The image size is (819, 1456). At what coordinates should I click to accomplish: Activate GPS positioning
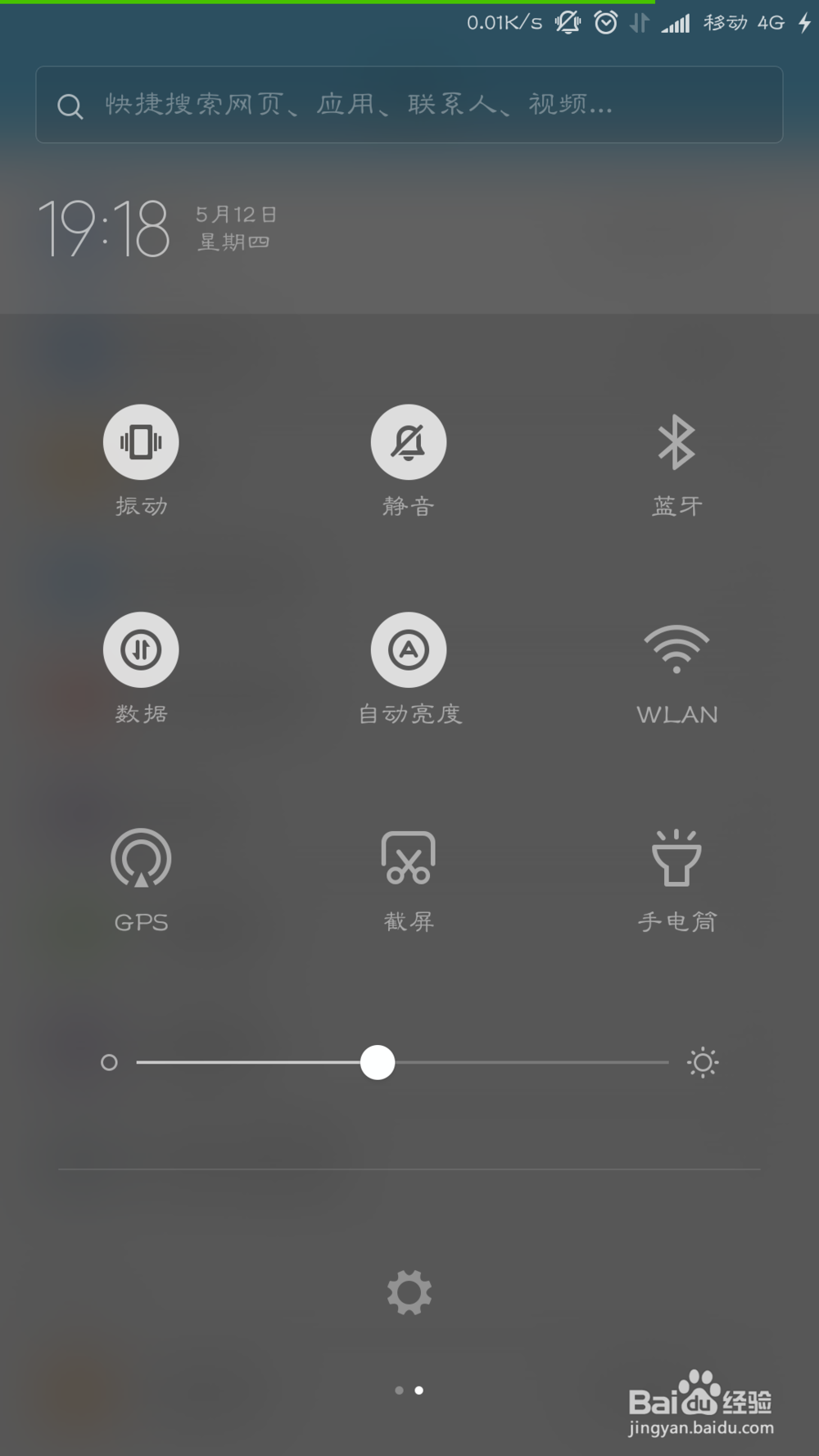tap(141, 857)
